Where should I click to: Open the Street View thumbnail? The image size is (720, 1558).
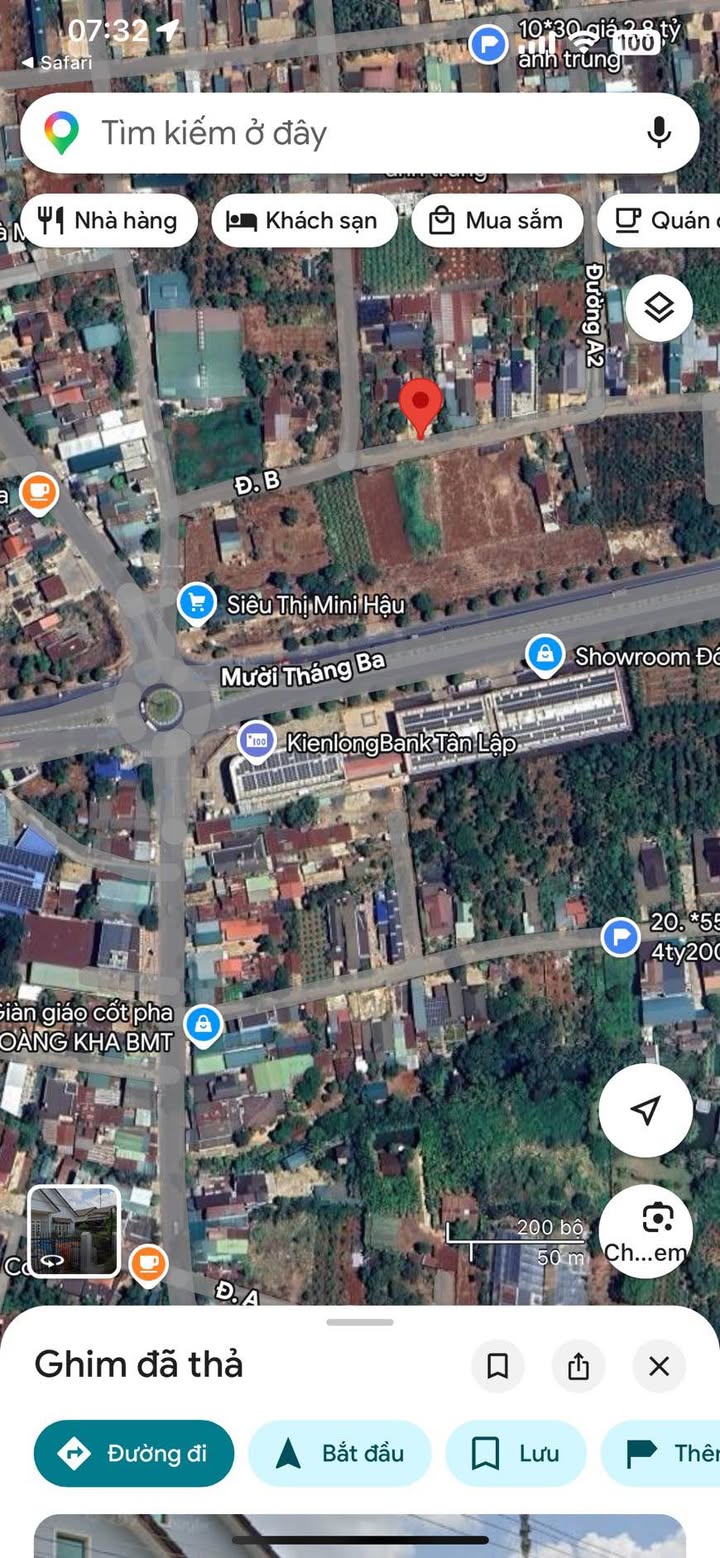click(74, 1231)
